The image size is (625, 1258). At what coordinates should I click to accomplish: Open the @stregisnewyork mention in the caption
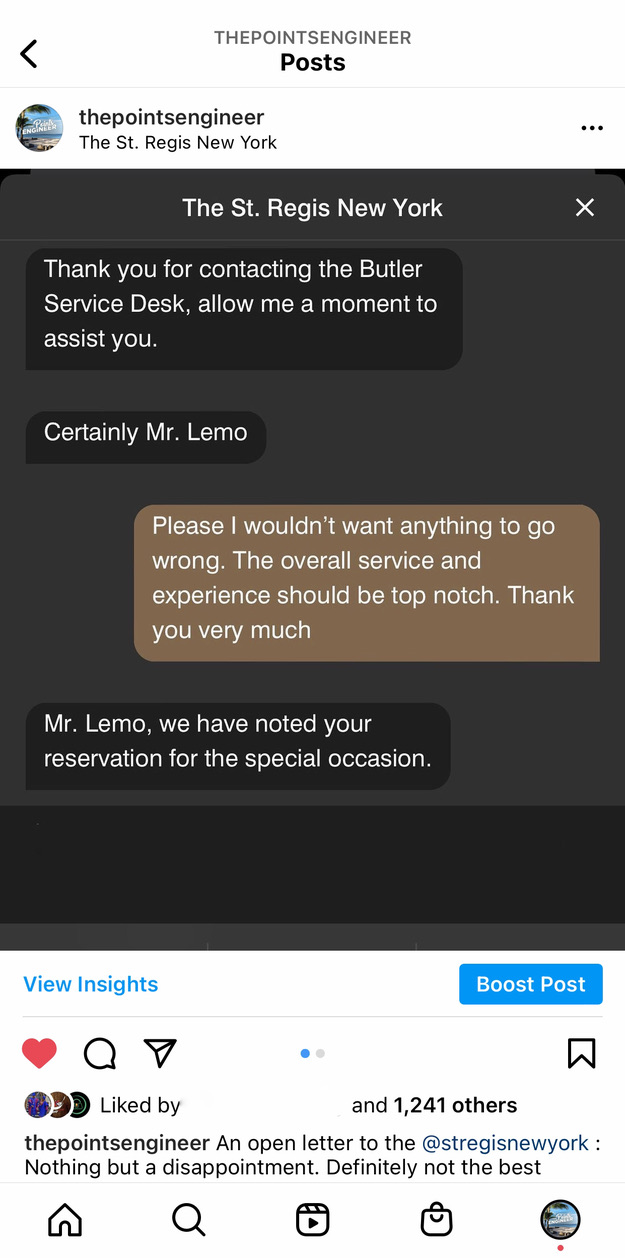505,1142
